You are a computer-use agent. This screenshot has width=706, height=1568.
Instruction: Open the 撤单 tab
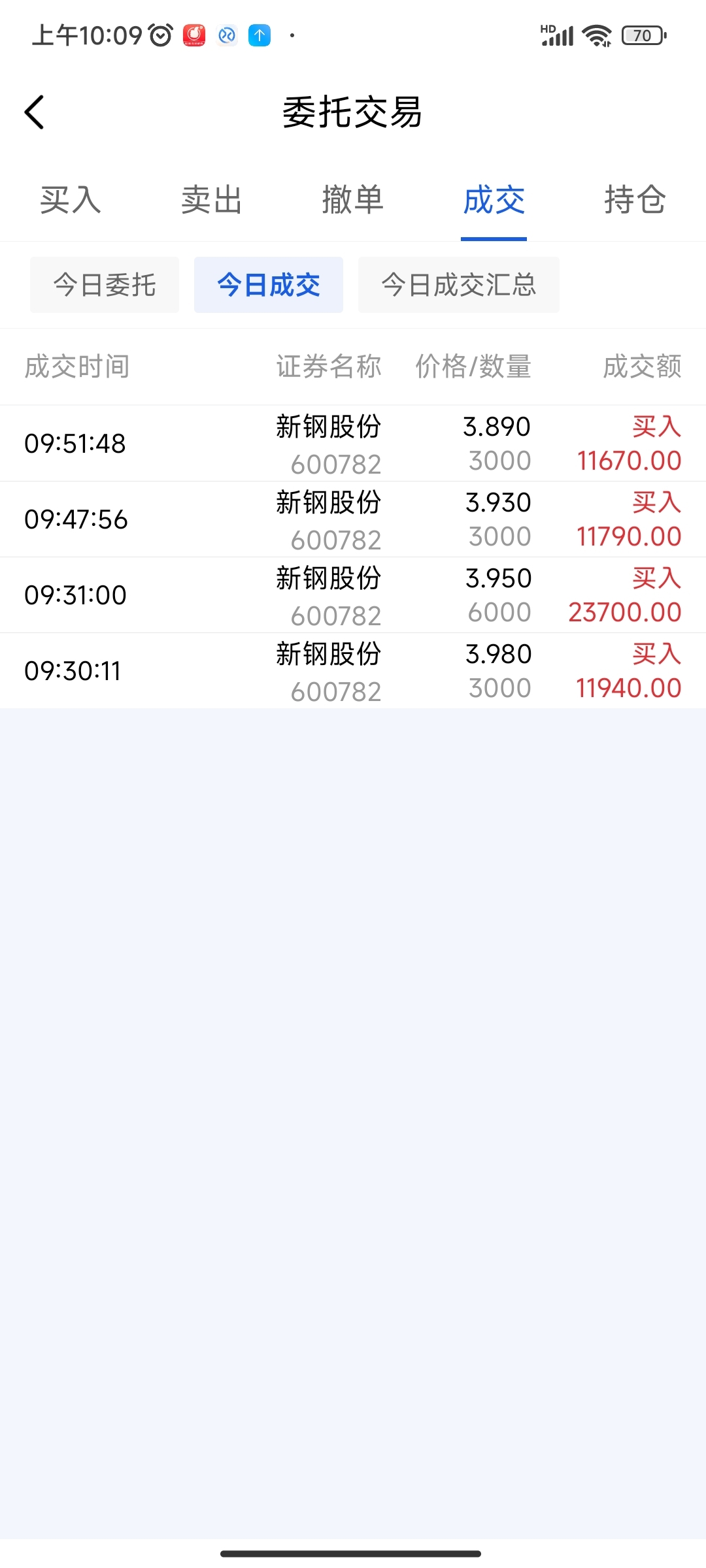coord(353,200)
